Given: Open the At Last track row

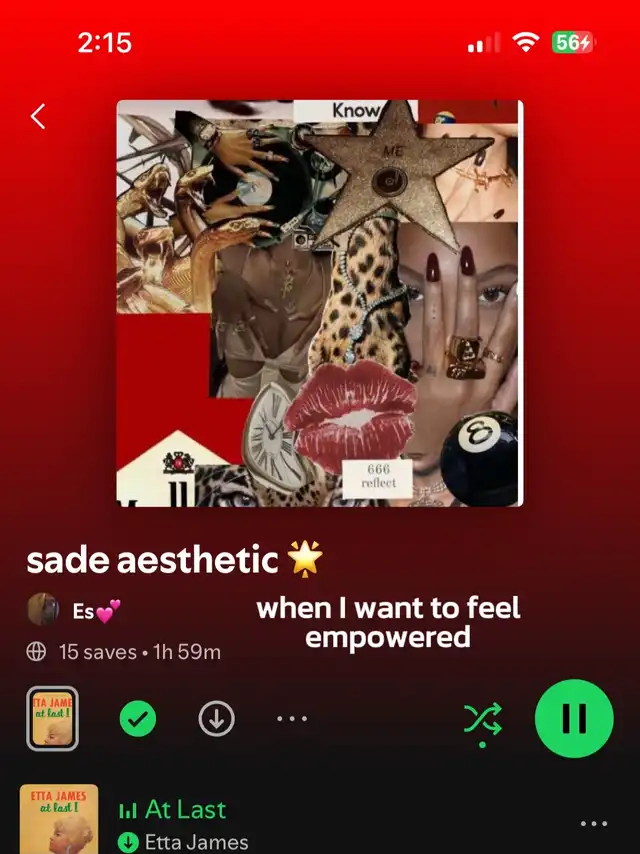Looking at the screenshot, I should [x=300, y=823].
